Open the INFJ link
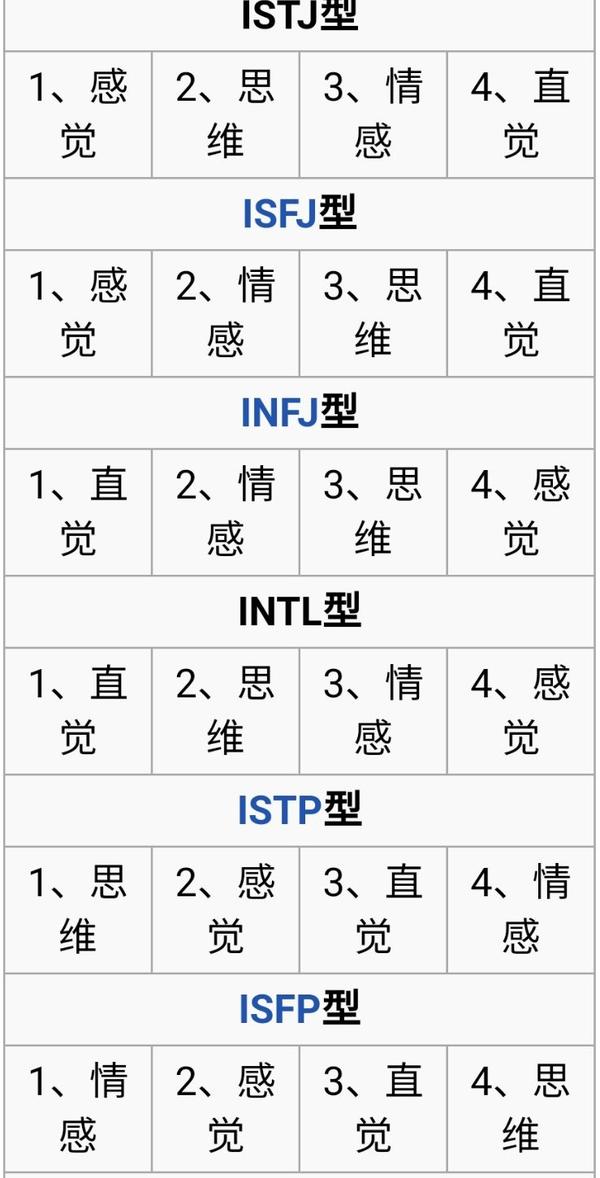The height and width of the screenshot is (1178, 600). pos(280,412)
